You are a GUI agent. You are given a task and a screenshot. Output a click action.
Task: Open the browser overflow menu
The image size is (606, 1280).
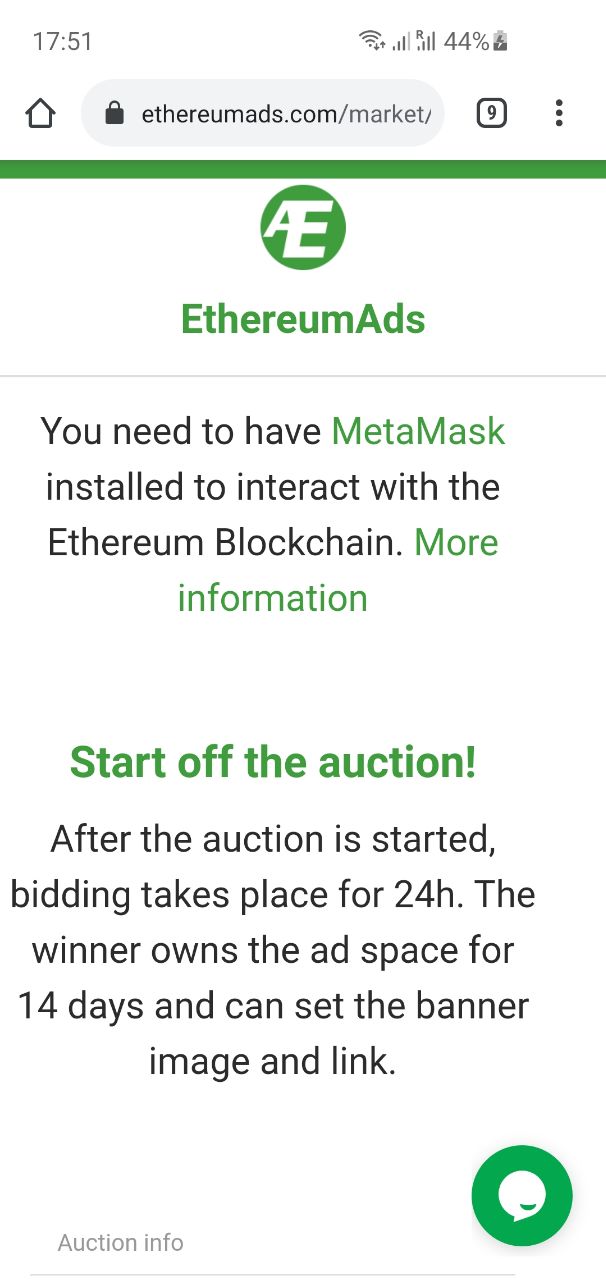coord(559,114)
